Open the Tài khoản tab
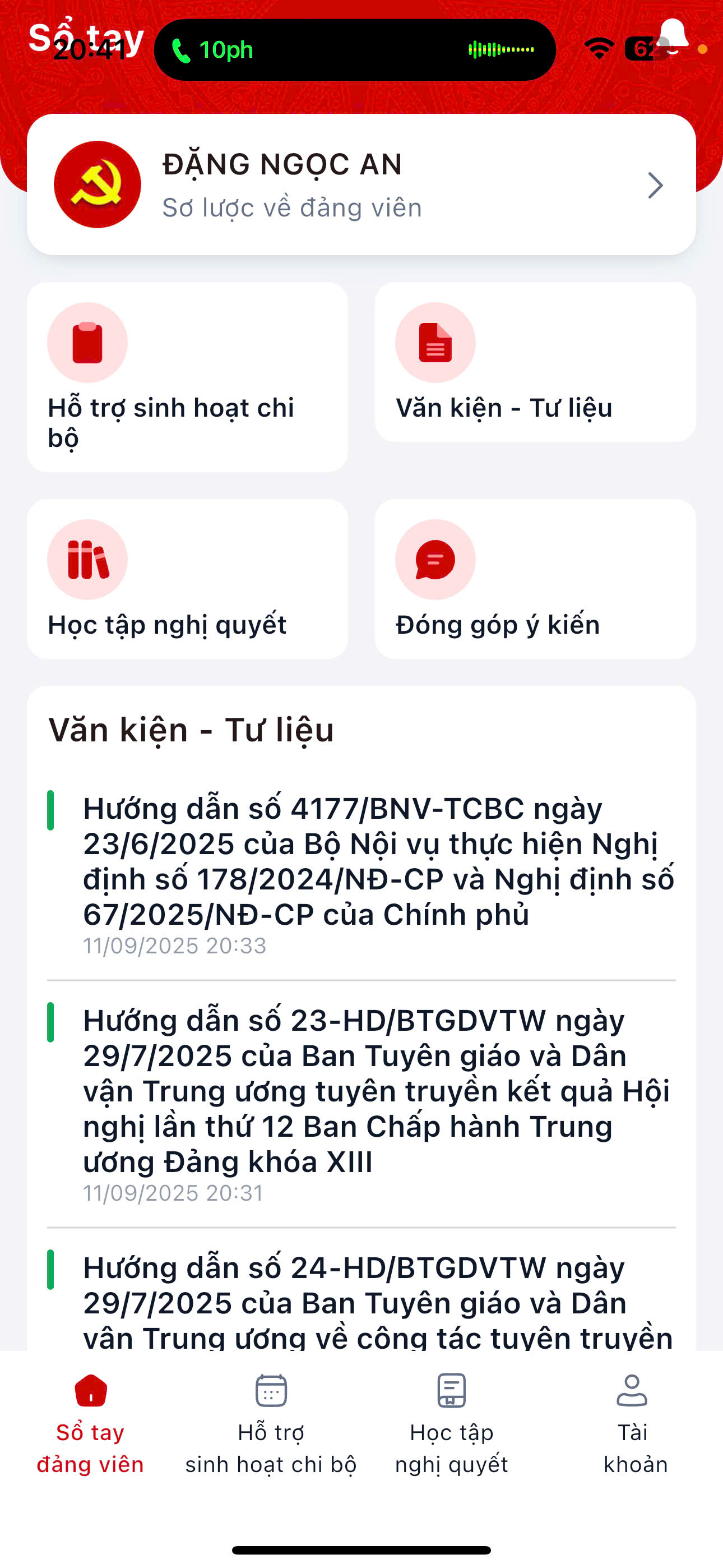 click(x=633, y=1423)
